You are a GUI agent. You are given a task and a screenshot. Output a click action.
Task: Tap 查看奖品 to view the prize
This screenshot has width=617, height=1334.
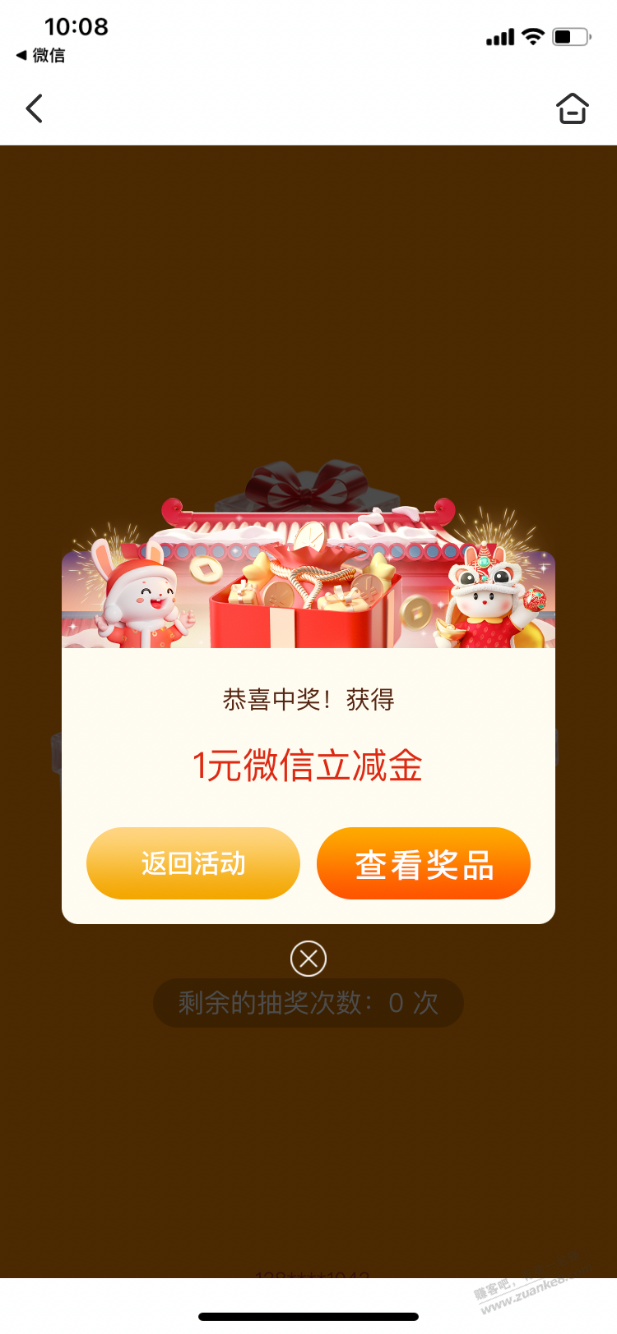coord(423,864)
